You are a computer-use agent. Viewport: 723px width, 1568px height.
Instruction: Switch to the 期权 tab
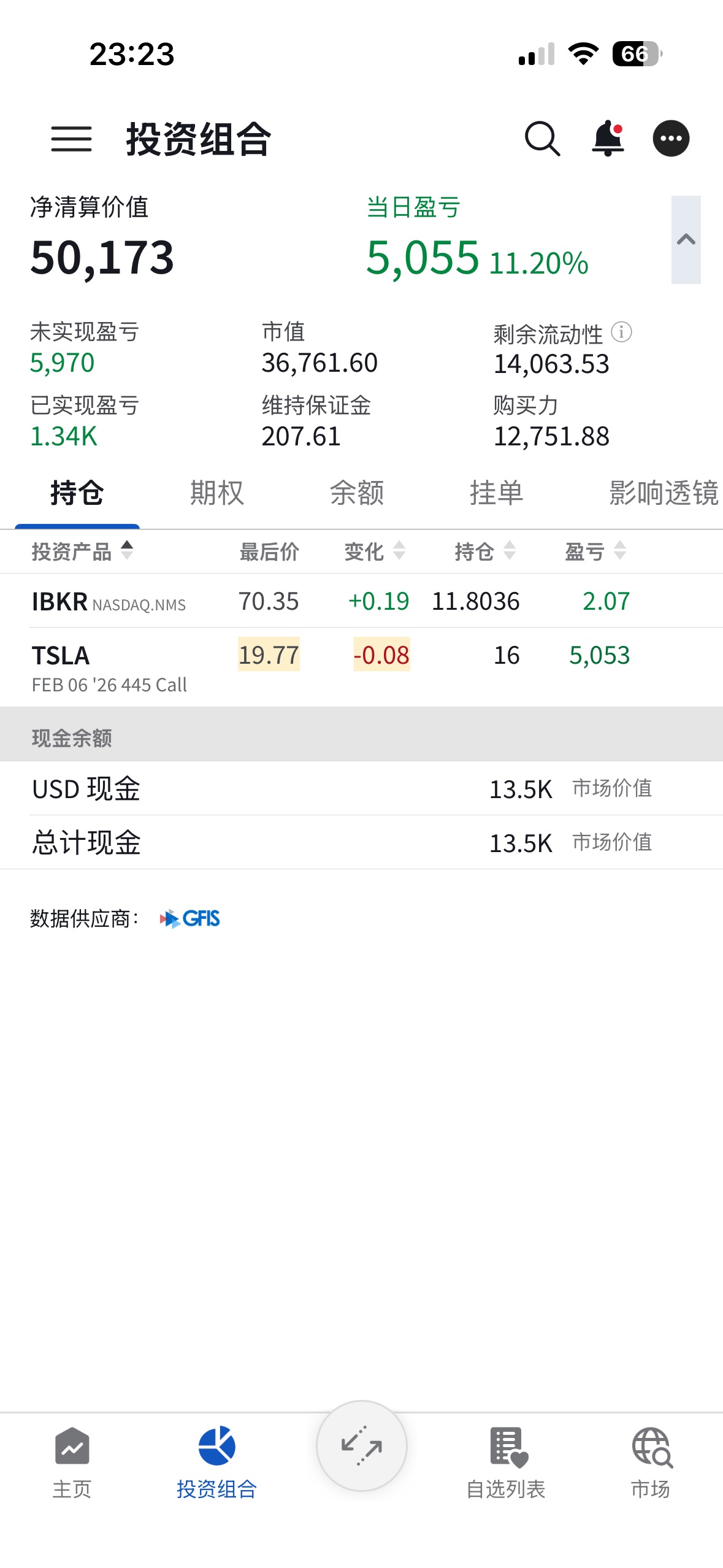click(217, 493)
